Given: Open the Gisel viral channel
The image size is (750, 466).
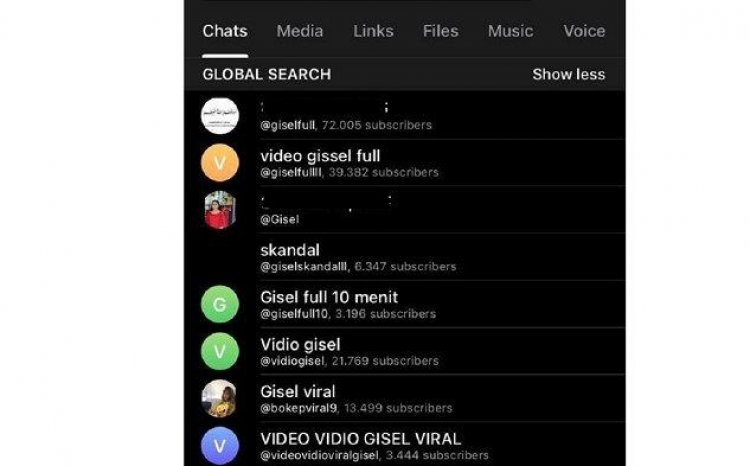Looking at the screenshot, I should (400, 398).
